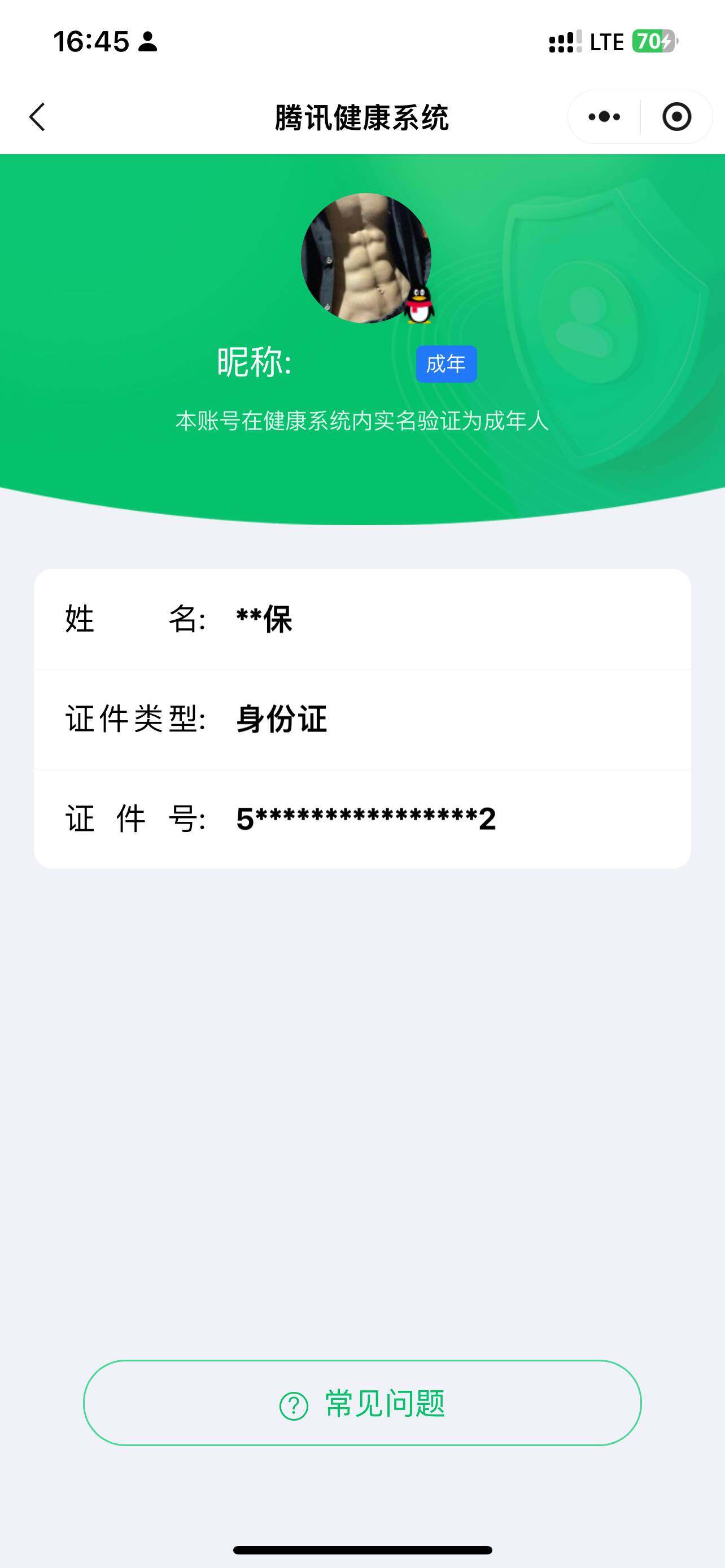This screenshot has width=725, height=1568.
Task: Tap the blue 成年 adult status badge
Action: point(446,362)
